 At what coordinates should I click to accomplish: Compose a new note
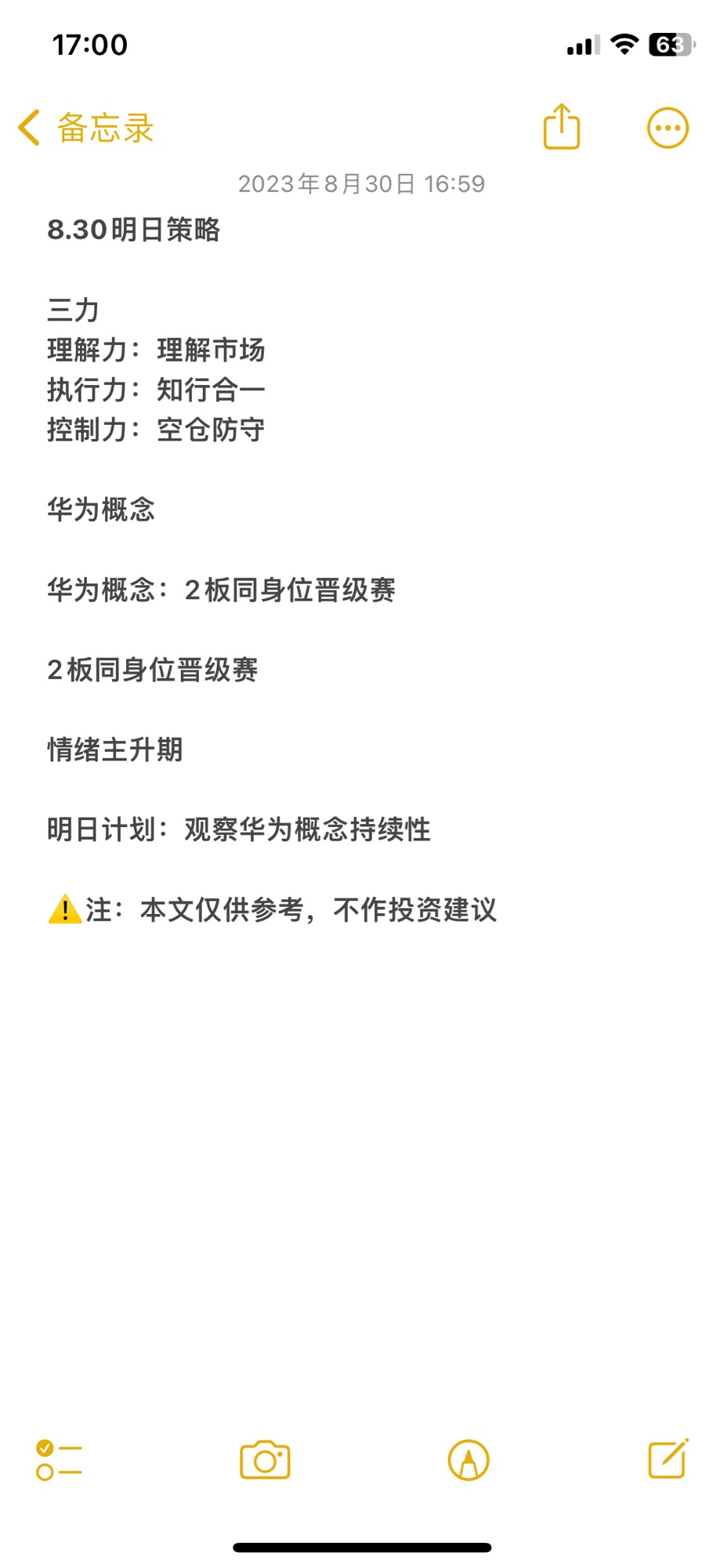668,1459
